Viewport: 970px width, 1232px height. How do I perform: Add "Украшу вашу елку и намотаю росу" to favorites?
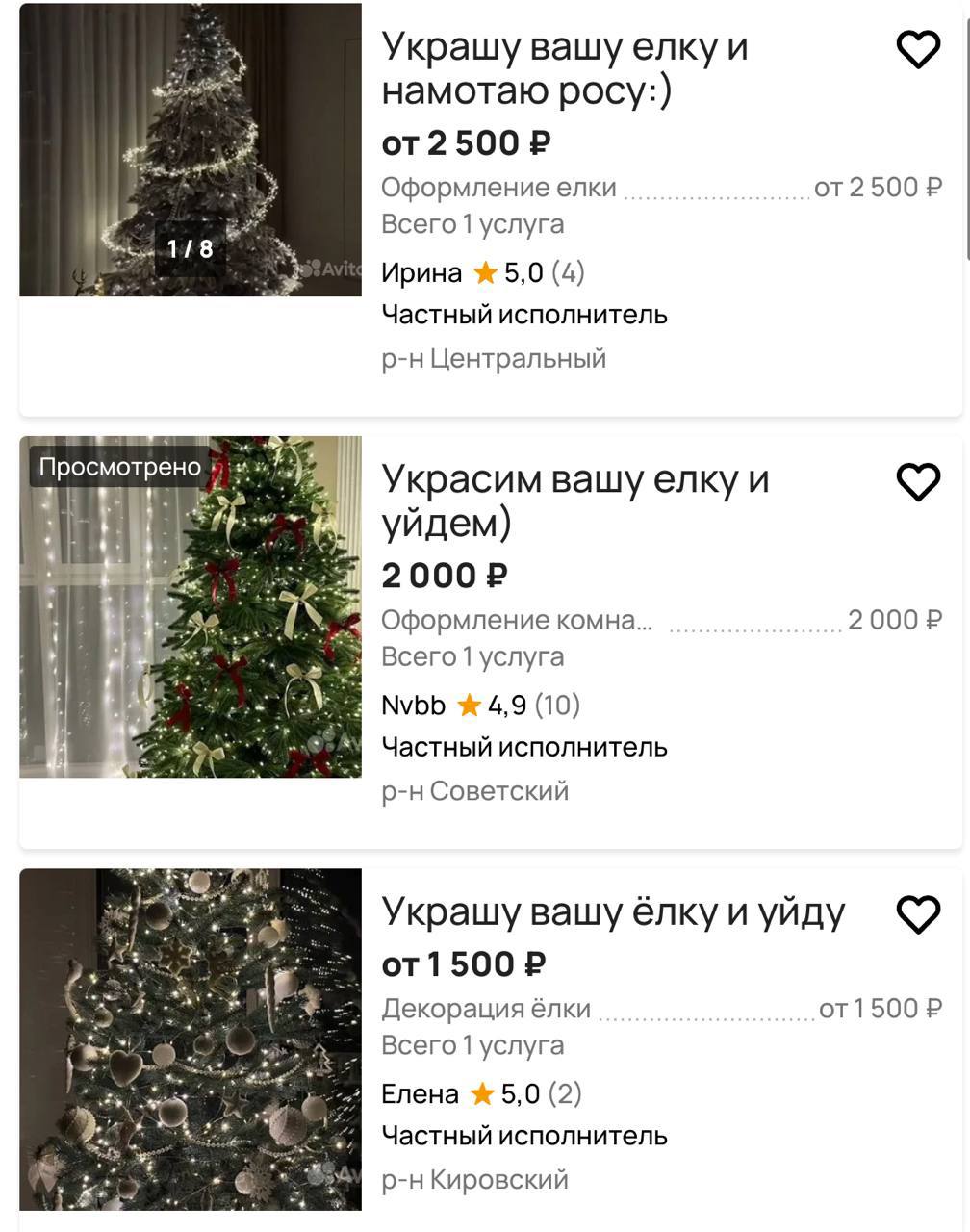pyautogui.click(x=918, y=49)
